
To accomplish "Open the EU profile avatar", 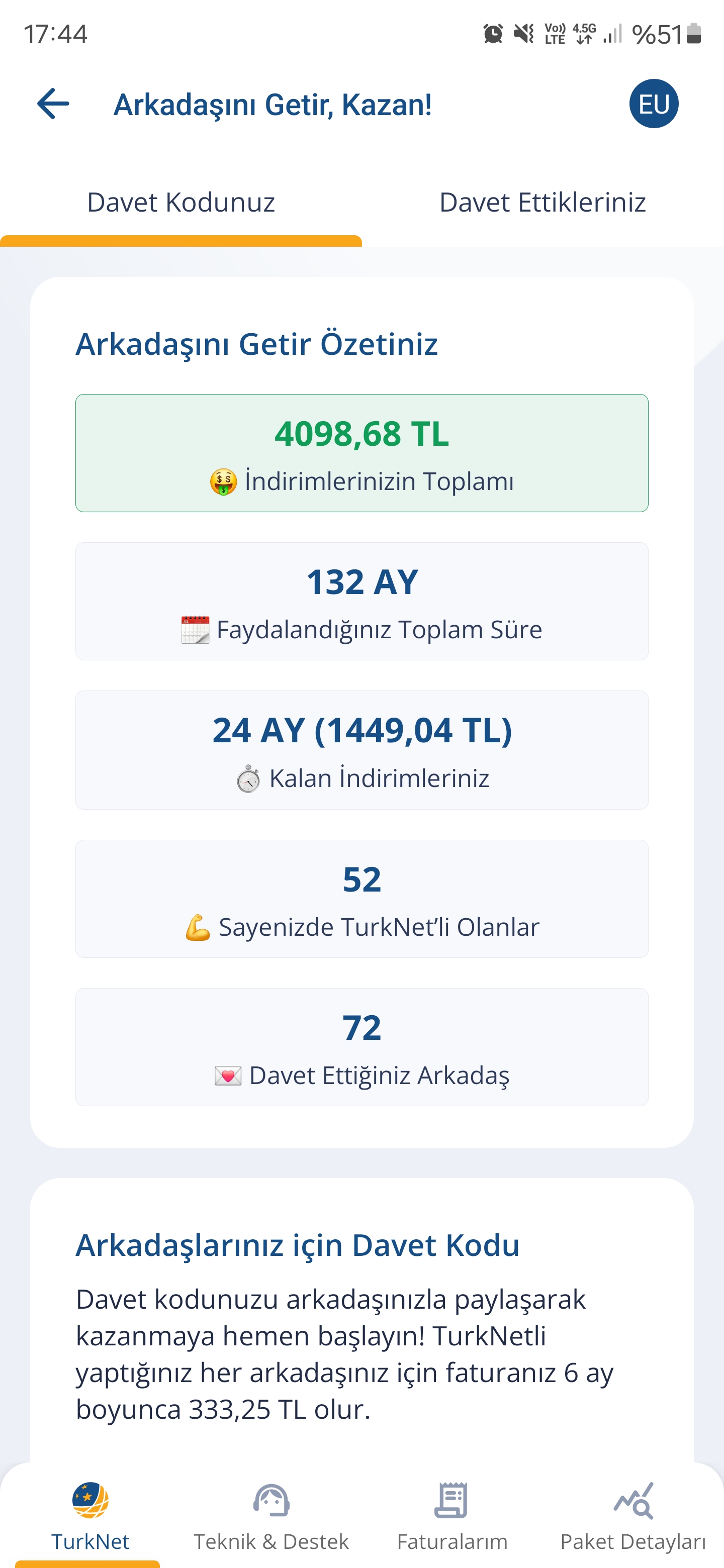I will [654, 104].
